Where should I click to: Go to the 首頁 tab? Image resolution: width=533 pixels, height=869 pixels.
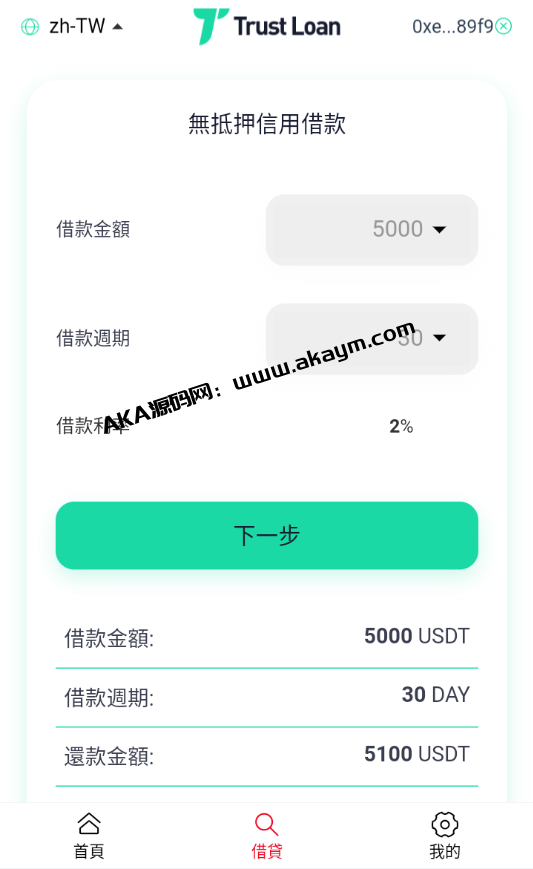[x=89, y=836]
